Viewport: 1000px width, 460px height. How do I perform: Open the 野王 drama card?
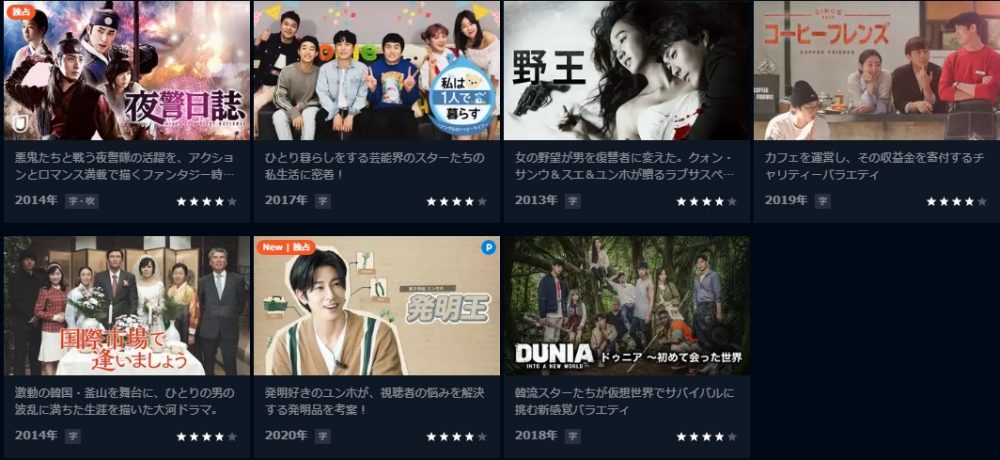click(x=626, y=72)
